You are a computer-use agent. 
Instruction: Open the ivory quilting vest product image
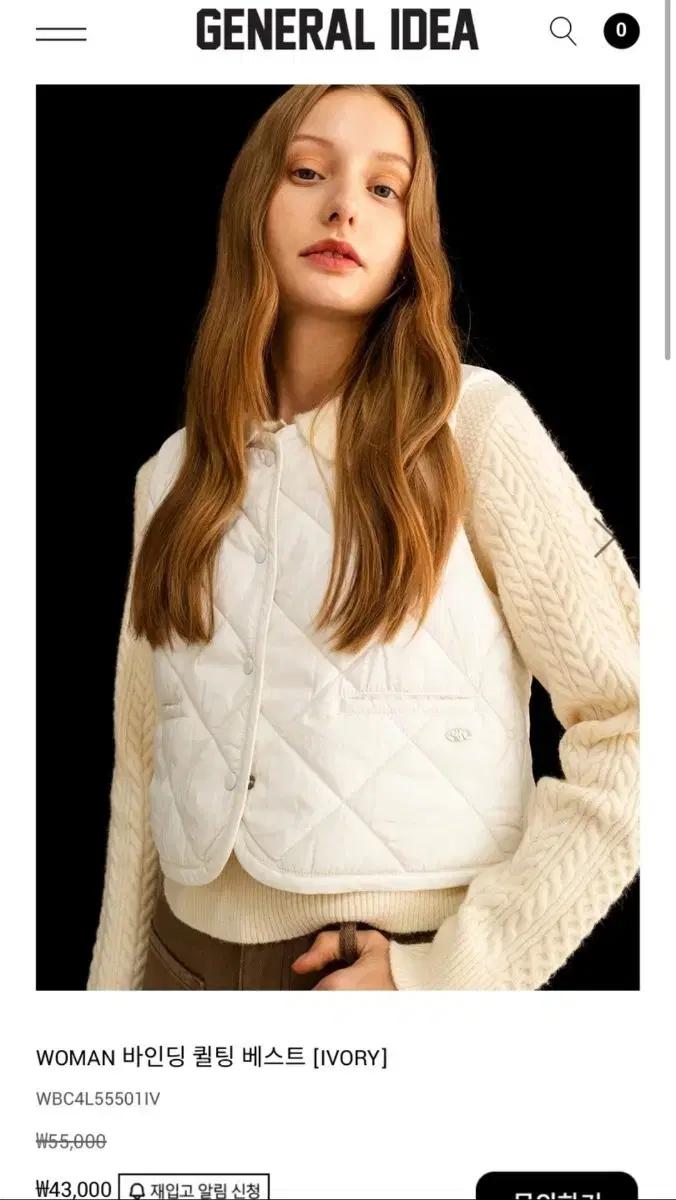[337, 537]
